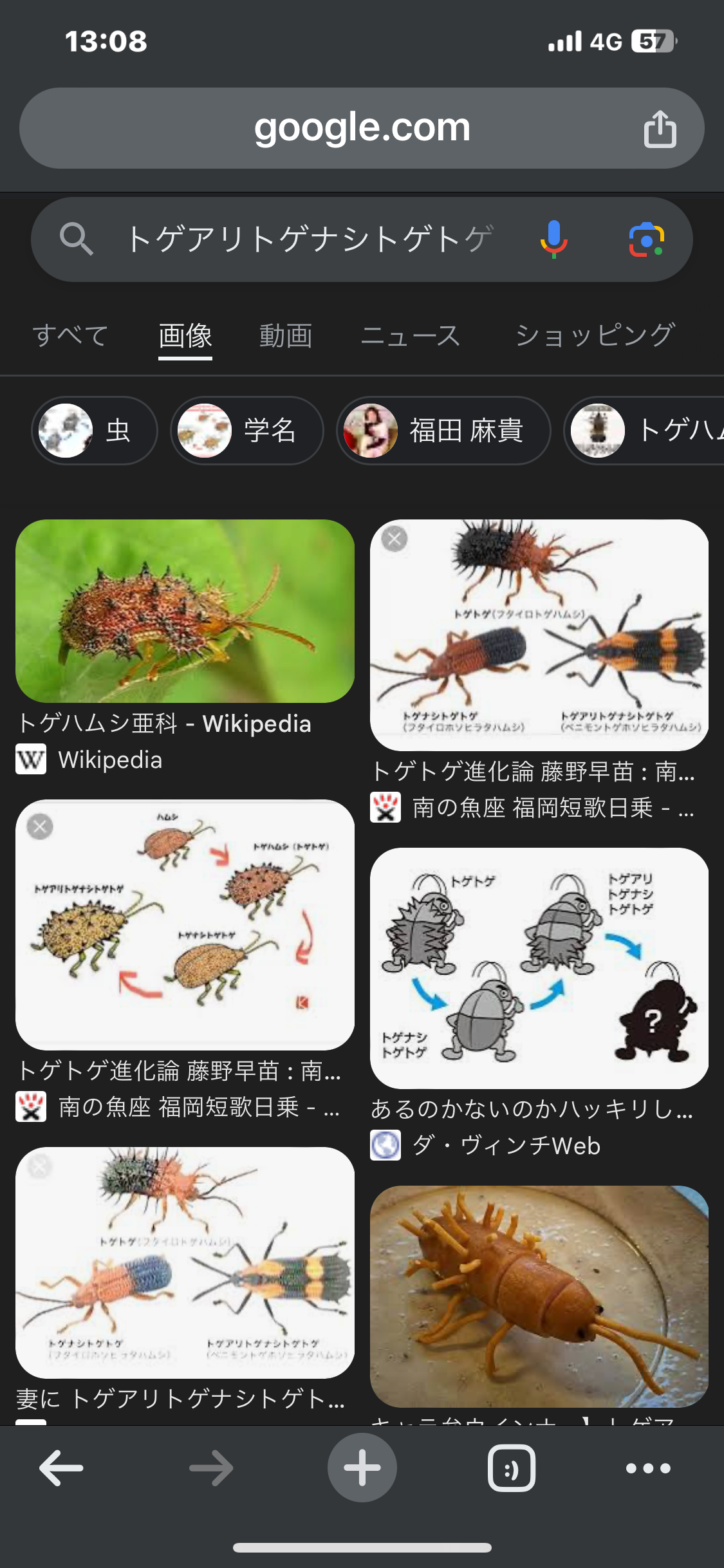The width and height of the screenshot is (724, 1568).
Task: Tap the google.com address bar
Action: pyautogui.click(x=360, y=128)
